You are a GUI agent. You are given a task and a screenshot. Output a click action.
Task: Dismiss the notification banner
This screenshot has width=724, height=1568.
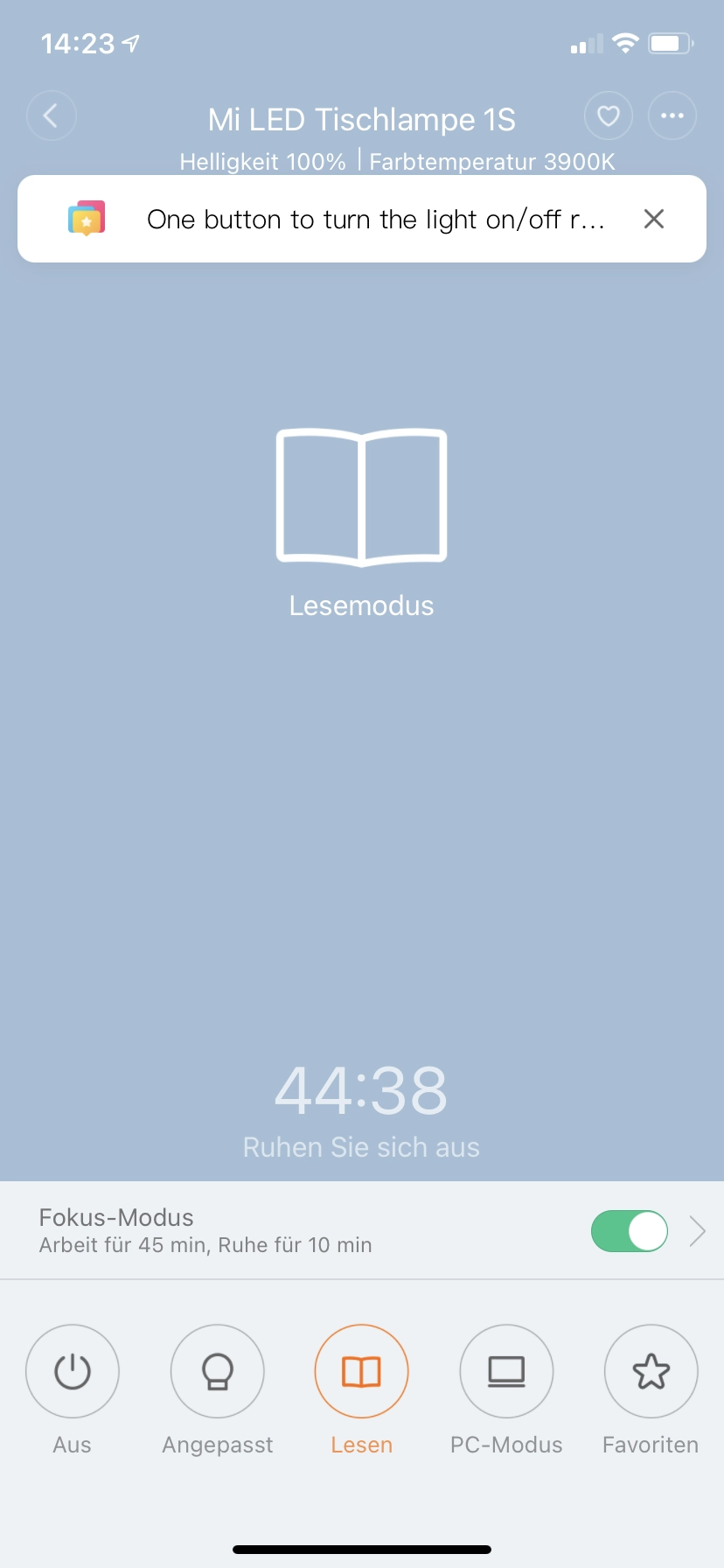pos(654,219)
